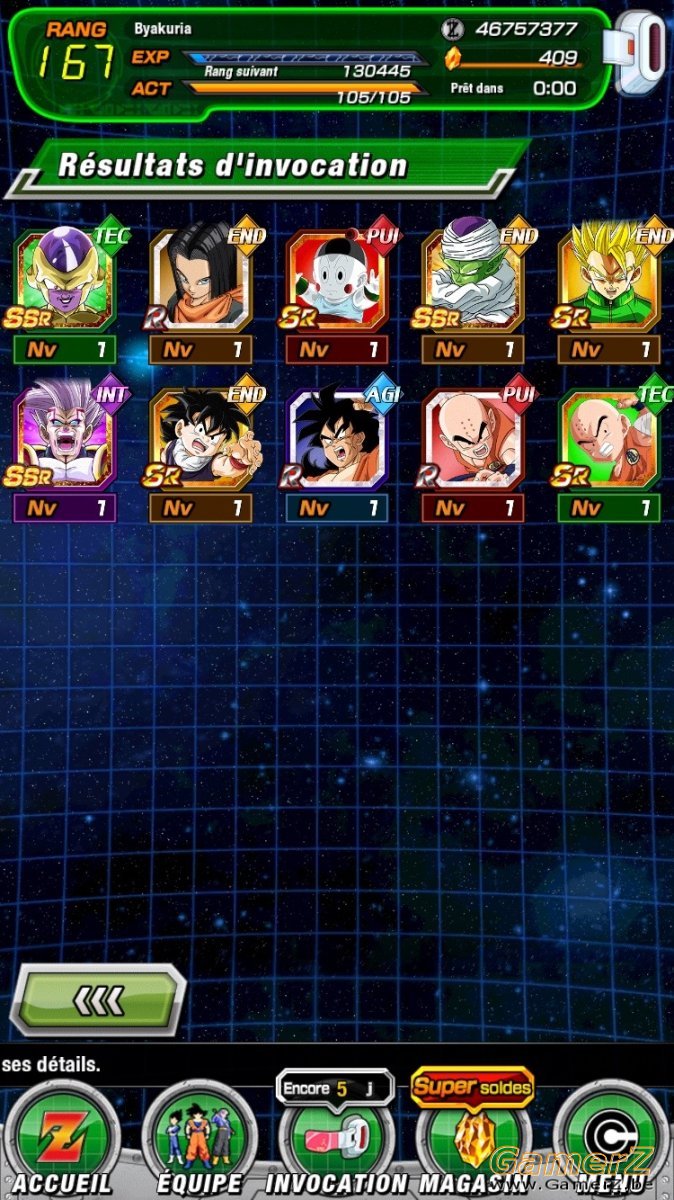View the R AGI Yamcha card

click(x=338, y=449)
